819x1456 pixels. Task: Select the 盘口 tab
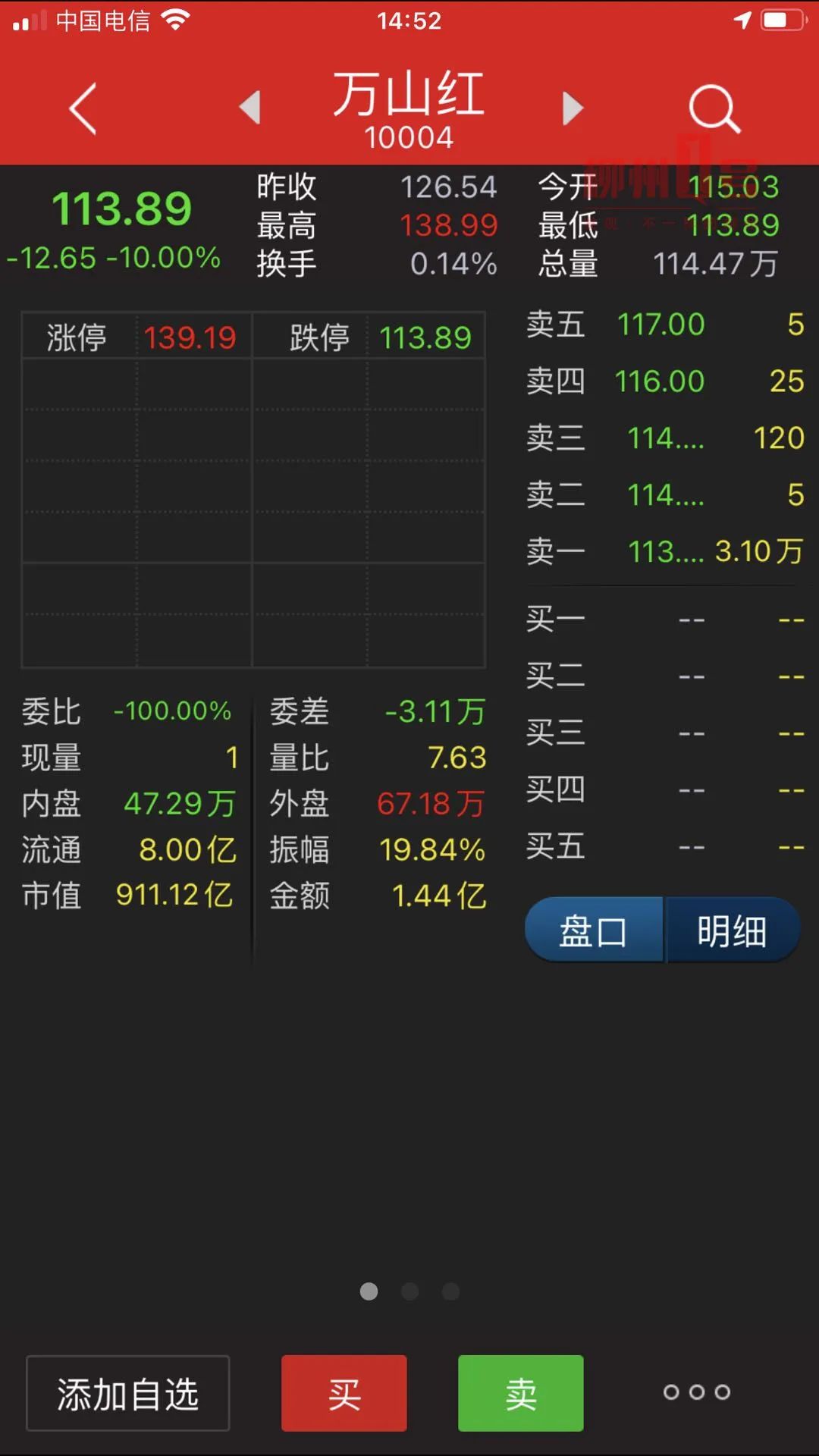tap(594, 930)
